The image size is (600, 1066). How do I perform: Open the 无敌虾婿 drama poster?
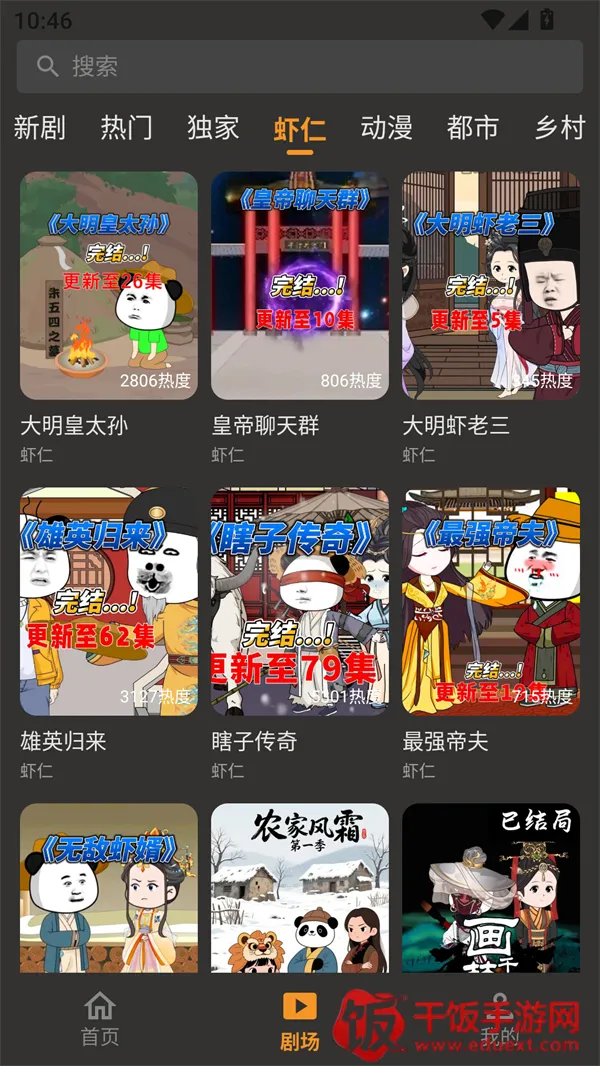(109, 888)
